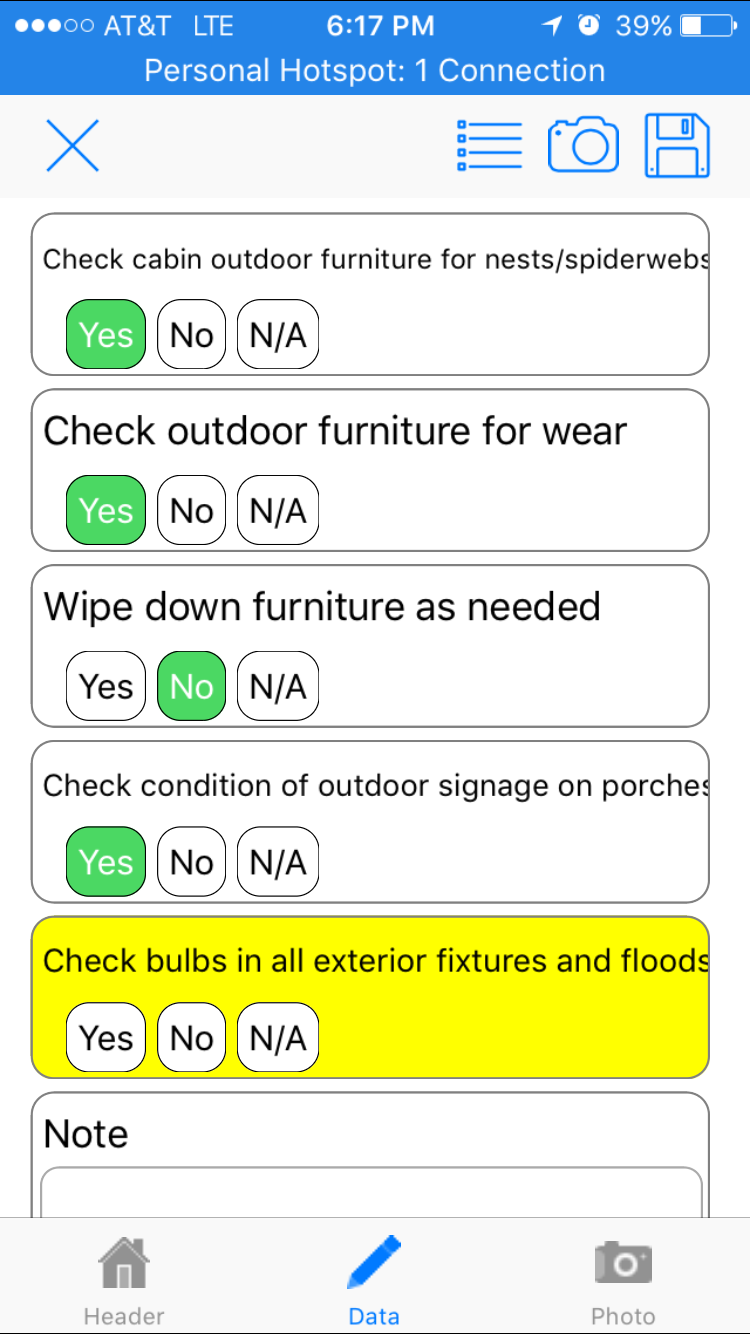This screenshot has height=1334, width=750.
Task: Choose N/A for cabin furniture nests check
Action: click(278, 335)
